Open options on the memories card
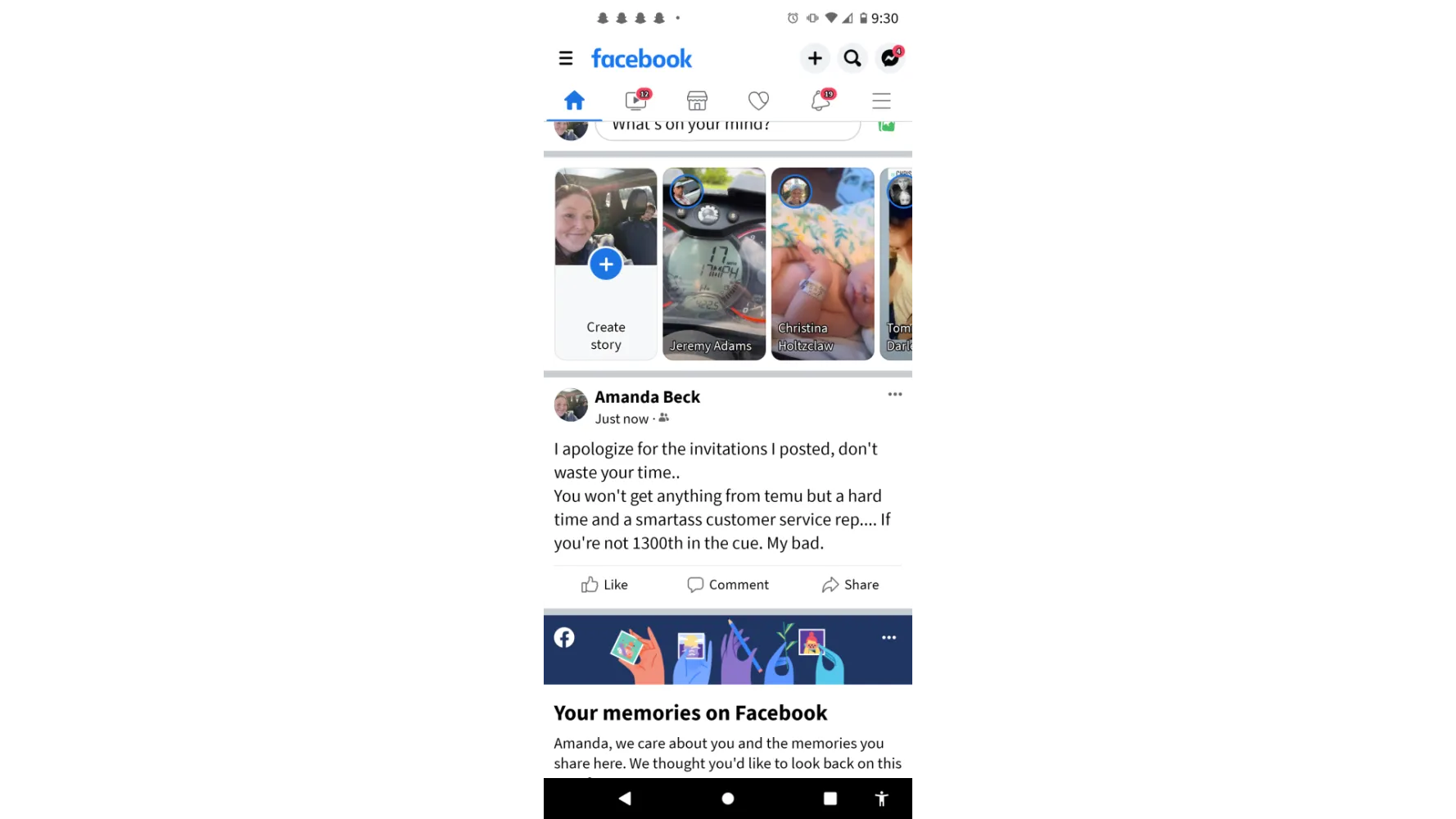Viewport: 1456px width, 819px height. point(889,638)
